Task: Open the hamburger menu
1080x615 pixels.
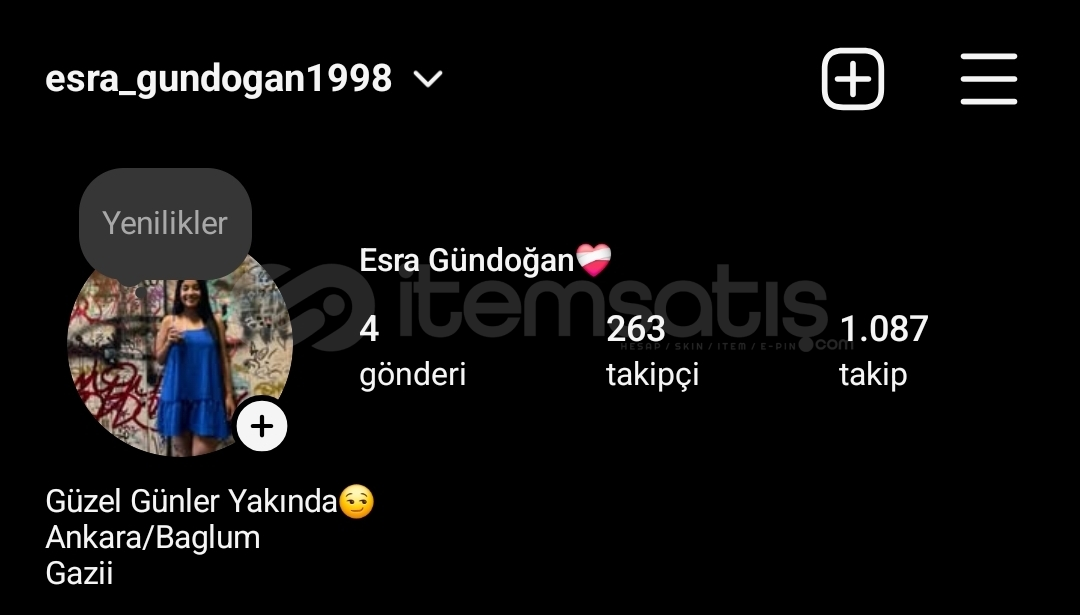Action: pos(988,79)
